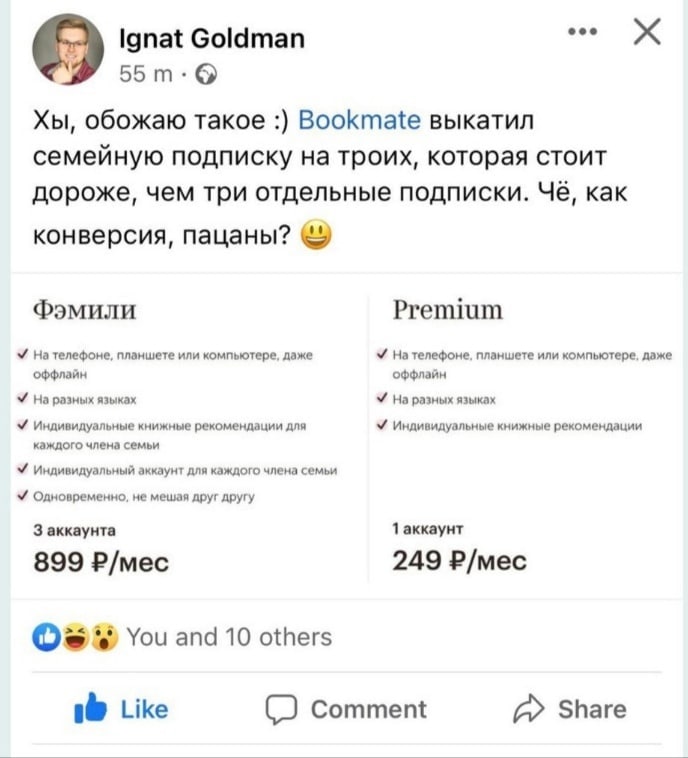View who reacted: You and 10 others

pyautogui.click(x=229, y=637)
